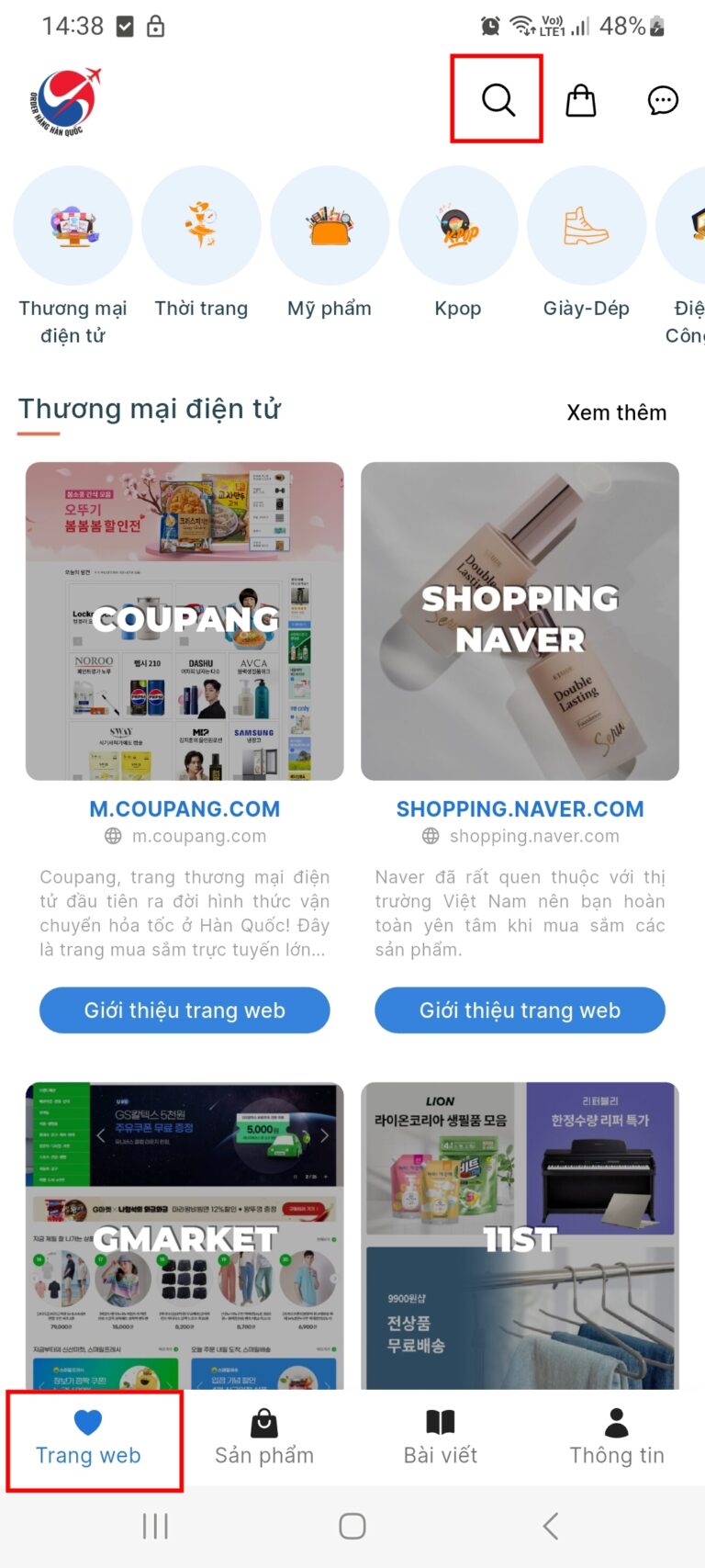Select the Thời trang category
Image resolution: width=705 pixels, height=1568 pixels.
coord(201,226)
